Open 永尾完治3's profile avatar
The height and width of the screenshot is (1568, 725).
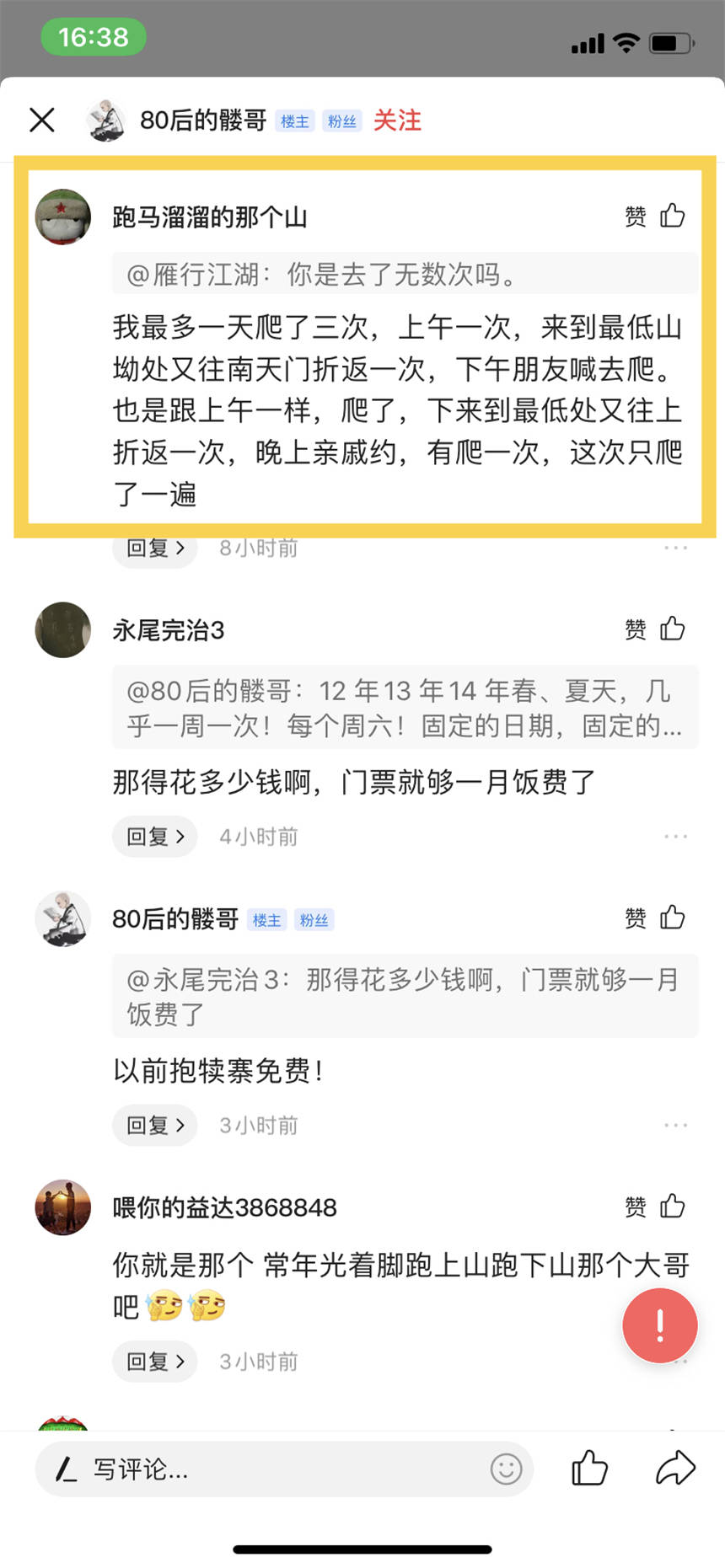pos(62,629)
